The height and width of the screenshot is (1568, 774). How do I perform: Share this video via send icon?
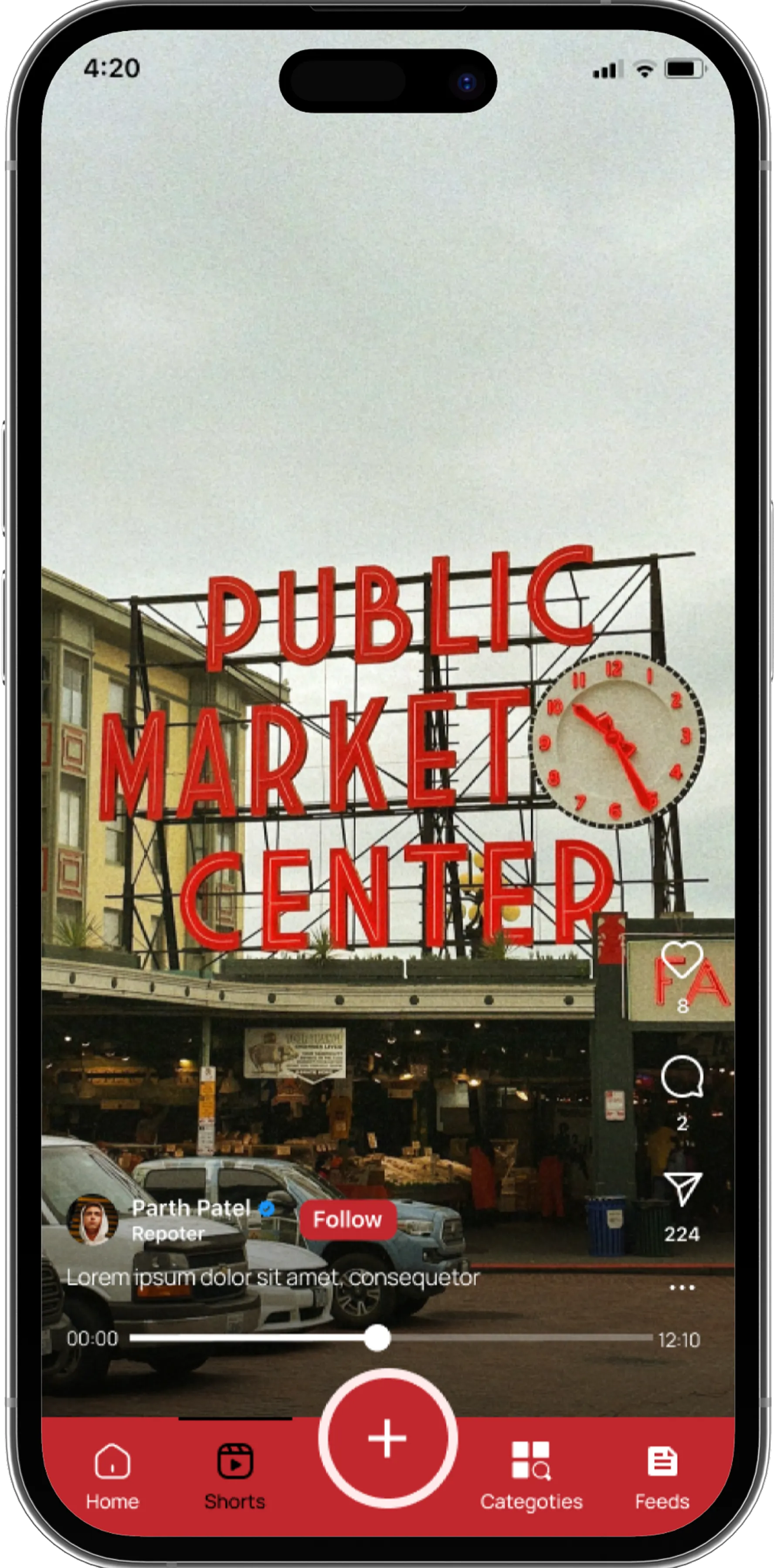682,1188
